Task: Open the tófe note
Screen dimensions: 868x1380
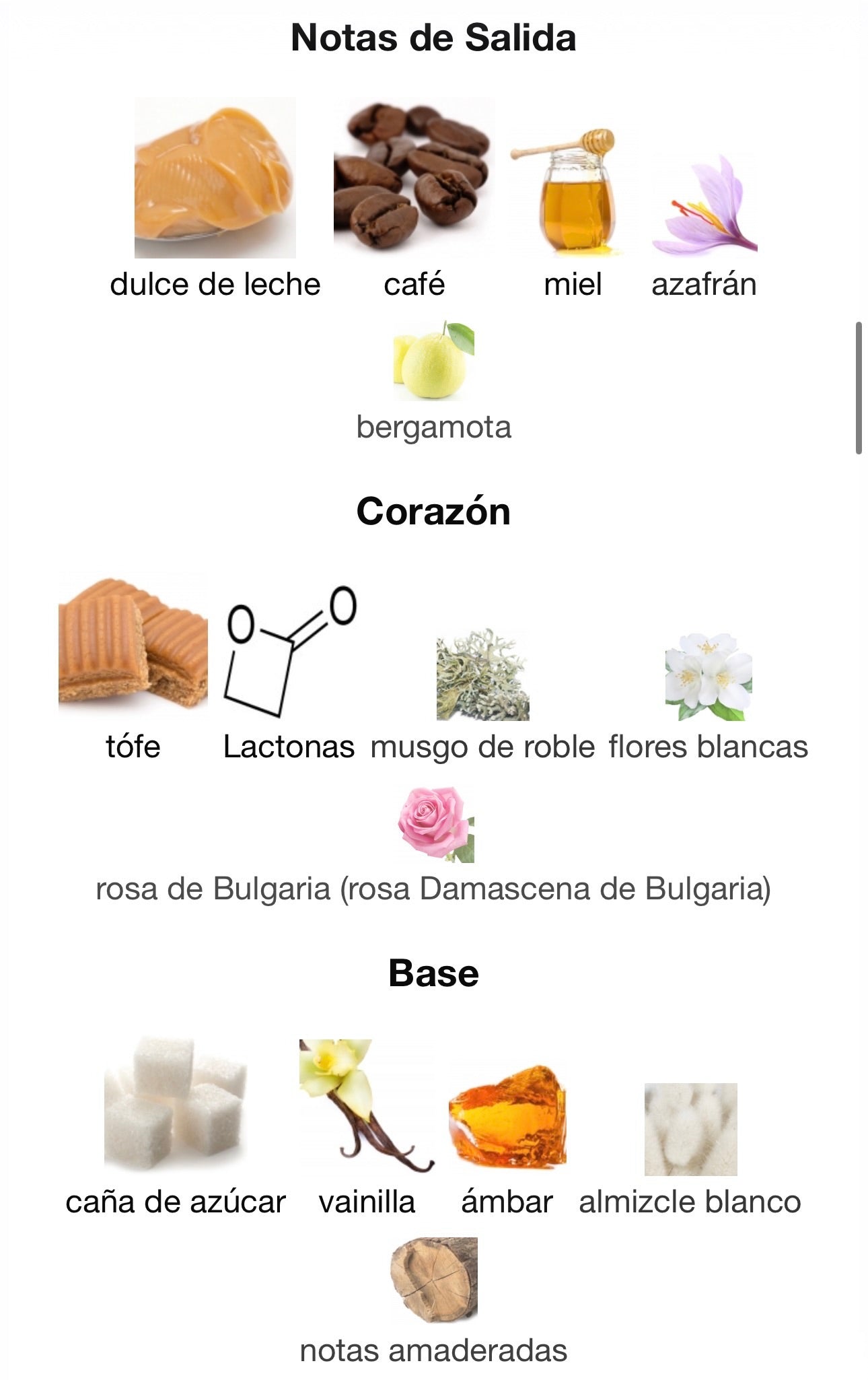Action: (x=133, y=643)
